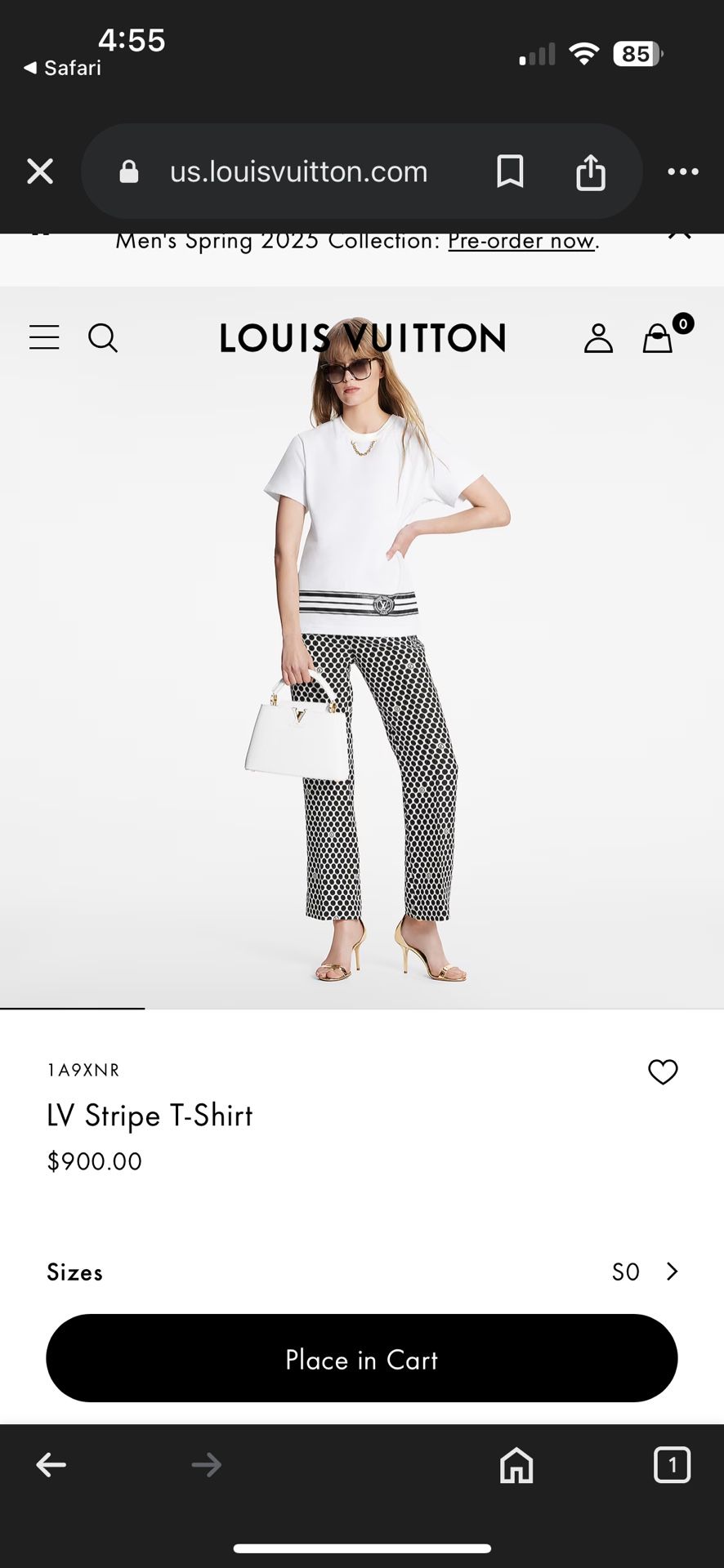Add LV Stripe T-Shirt to wishlist
Viewport: 724px width, 1568px height.
pyautogui.click(x=663, y=1071)
